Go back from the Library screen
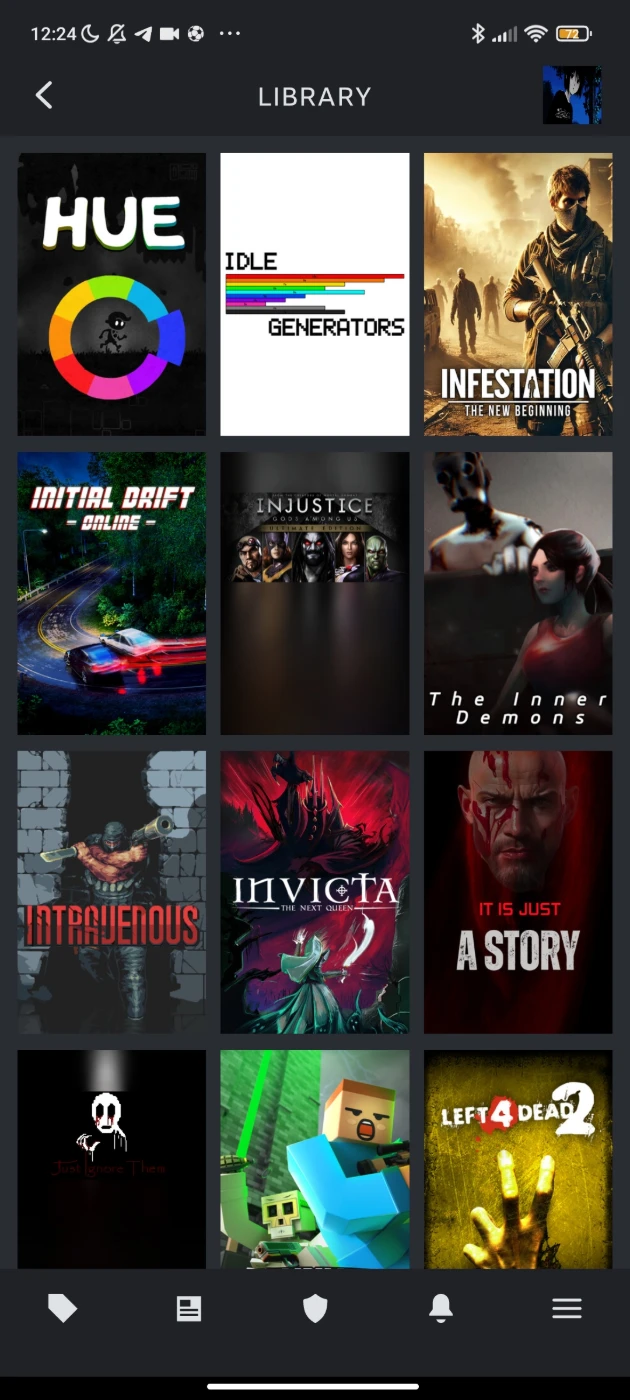The image size is (630, 1400). point(44,96)
